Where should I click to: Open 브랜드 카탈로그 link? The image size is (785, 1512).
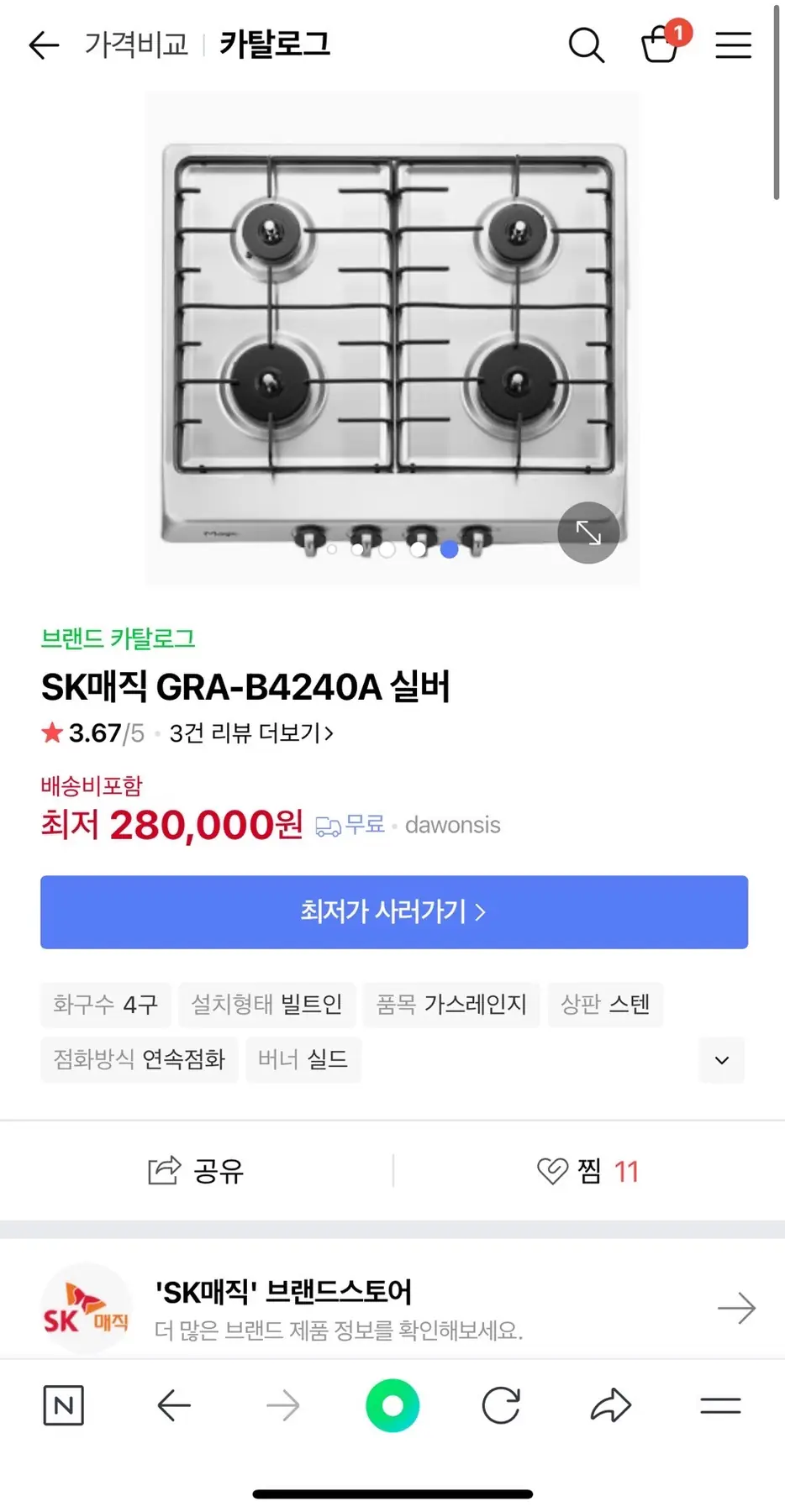point(118,638)
